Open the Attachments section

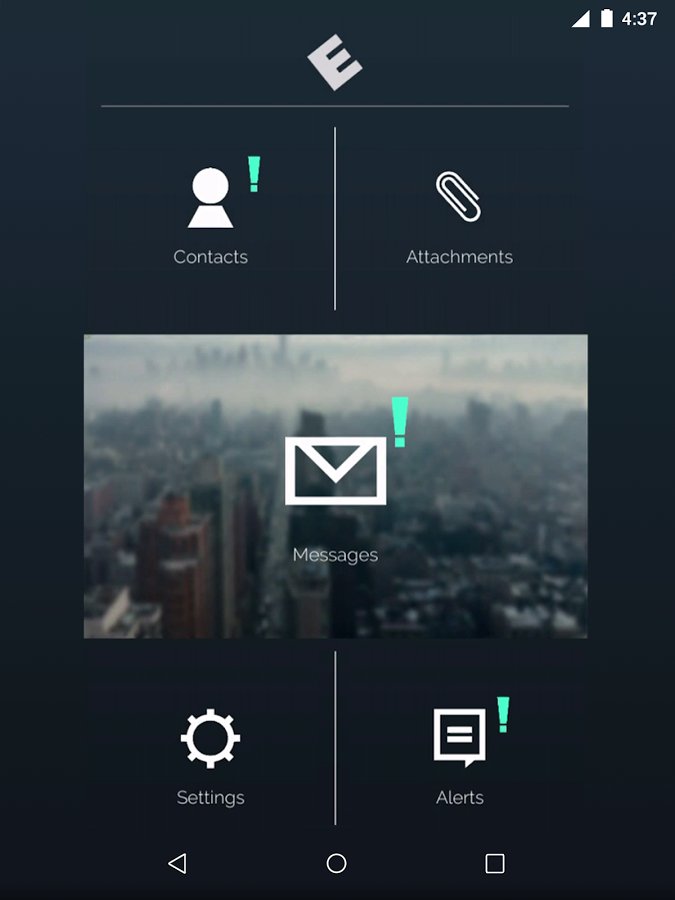(x=459, y=215)
